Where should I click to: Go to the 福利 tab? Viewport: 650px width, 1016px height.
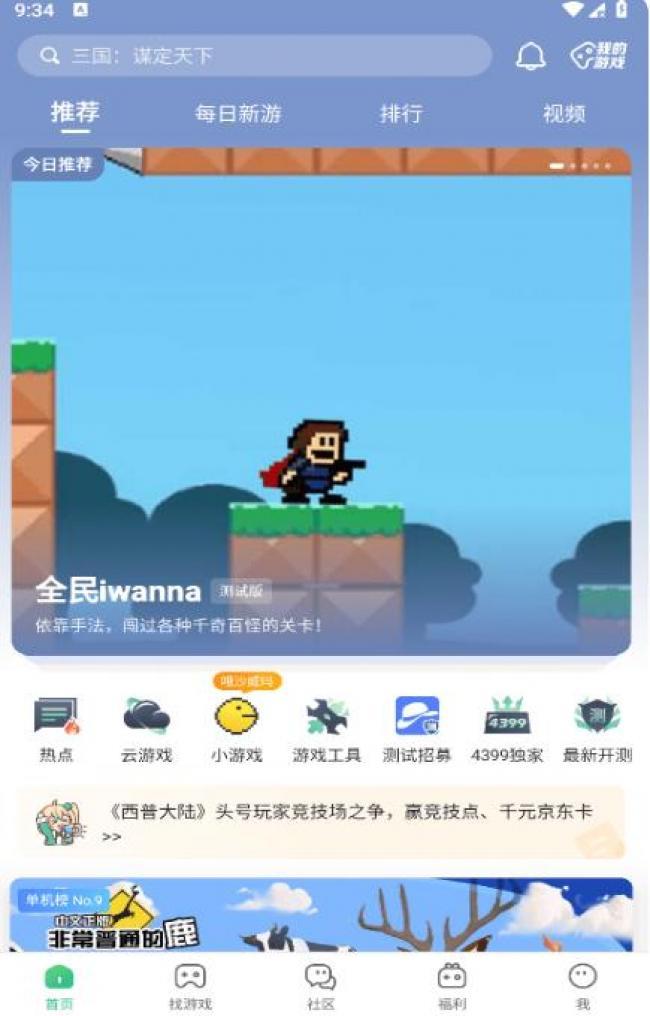[452, 986]
